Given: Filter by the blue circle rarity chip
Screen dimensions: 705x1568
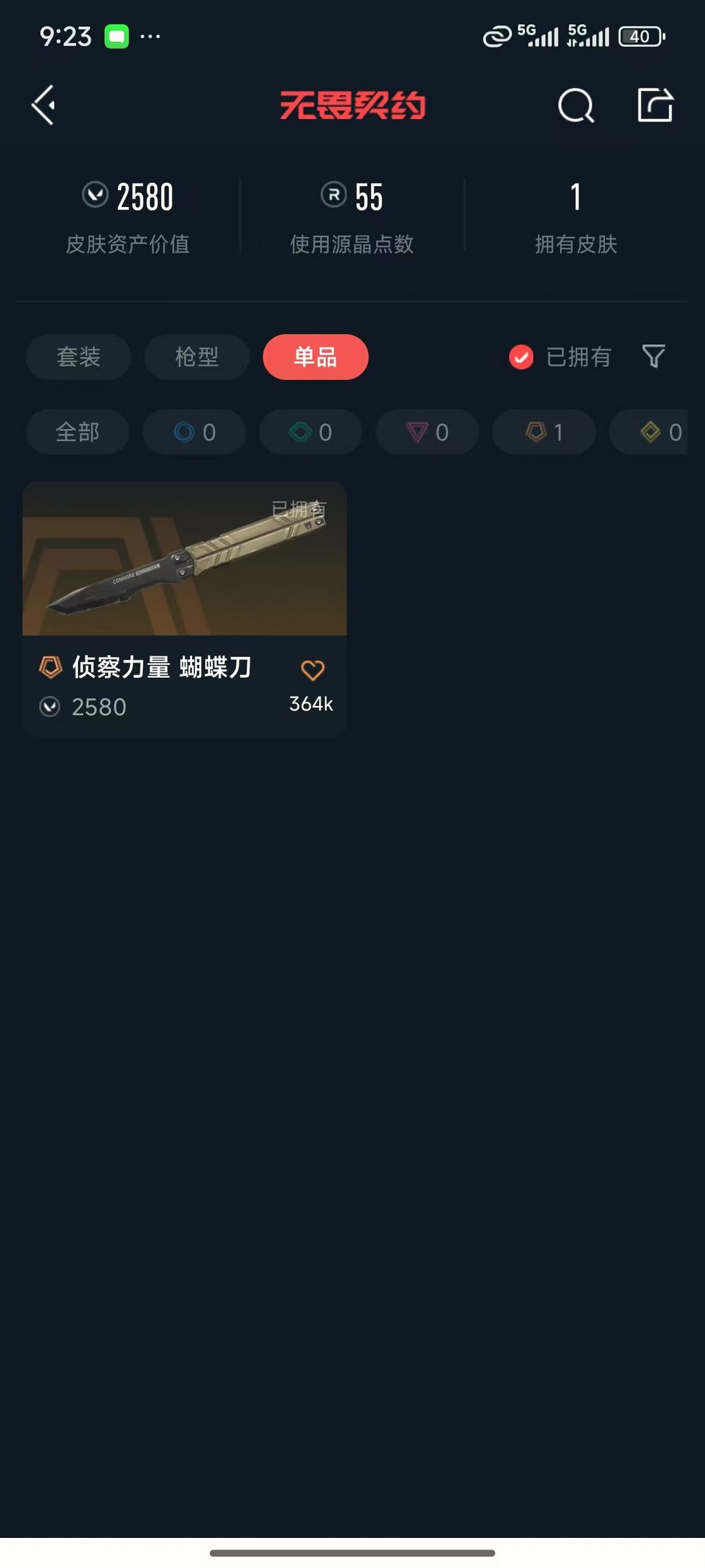Looking at the screenshot, I should pyautogui.click(x=194, y=432).
